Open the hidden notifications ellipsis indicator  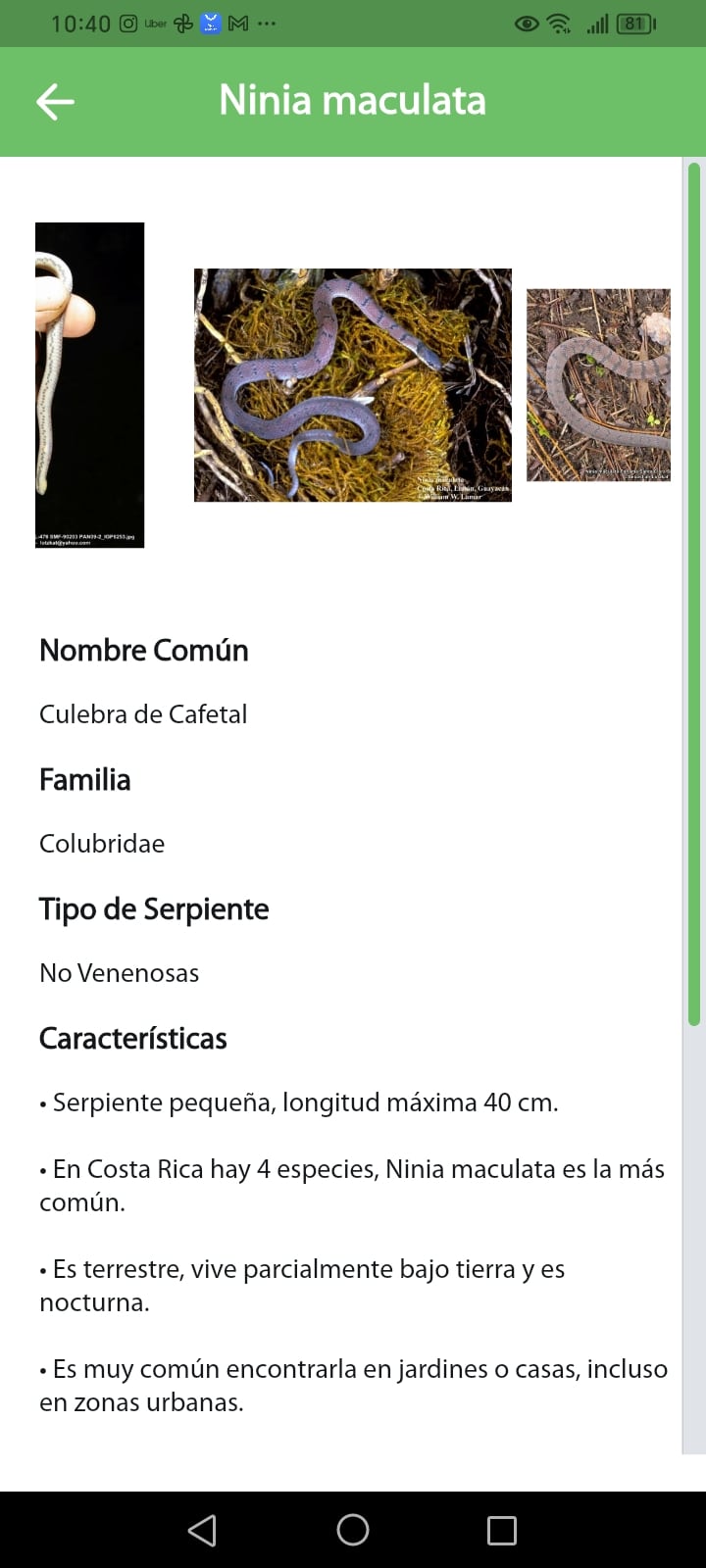point(268,22)
